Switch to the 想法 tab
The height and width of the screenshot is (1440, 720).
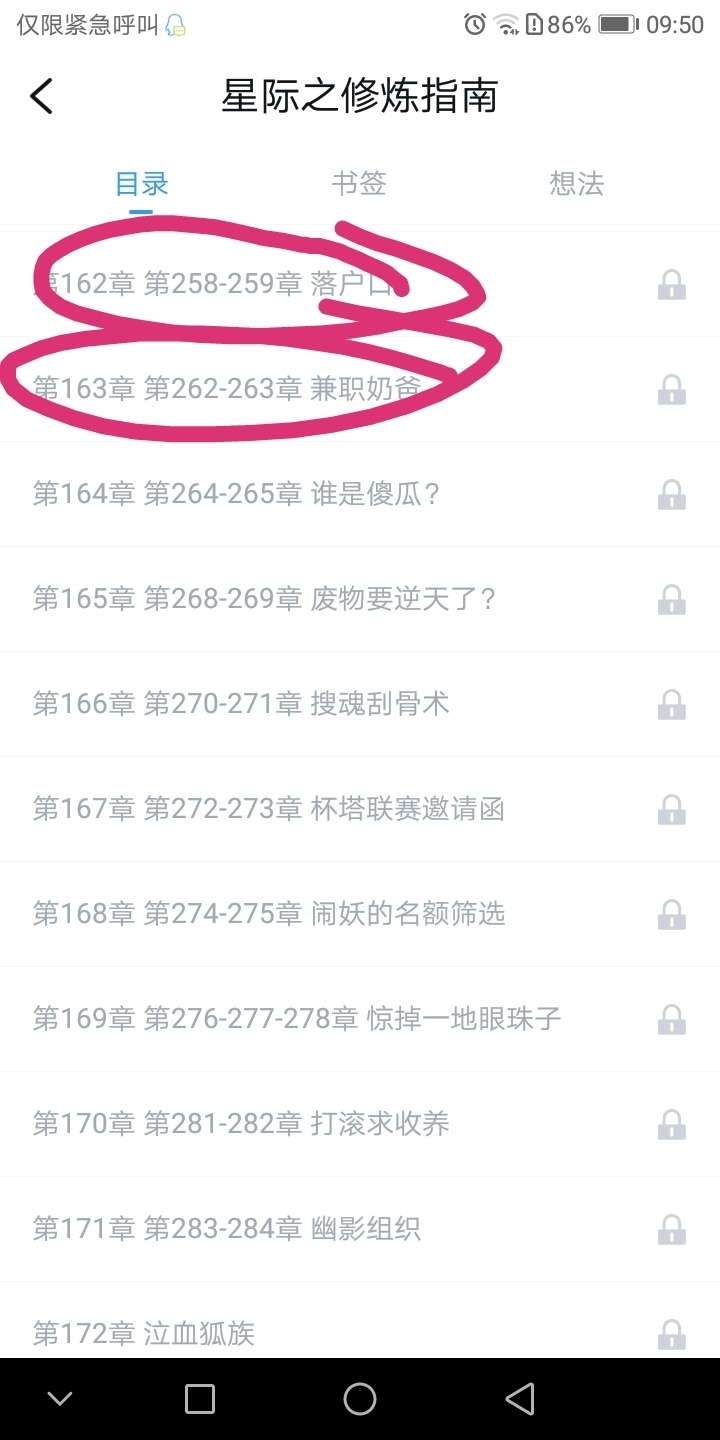577,184
